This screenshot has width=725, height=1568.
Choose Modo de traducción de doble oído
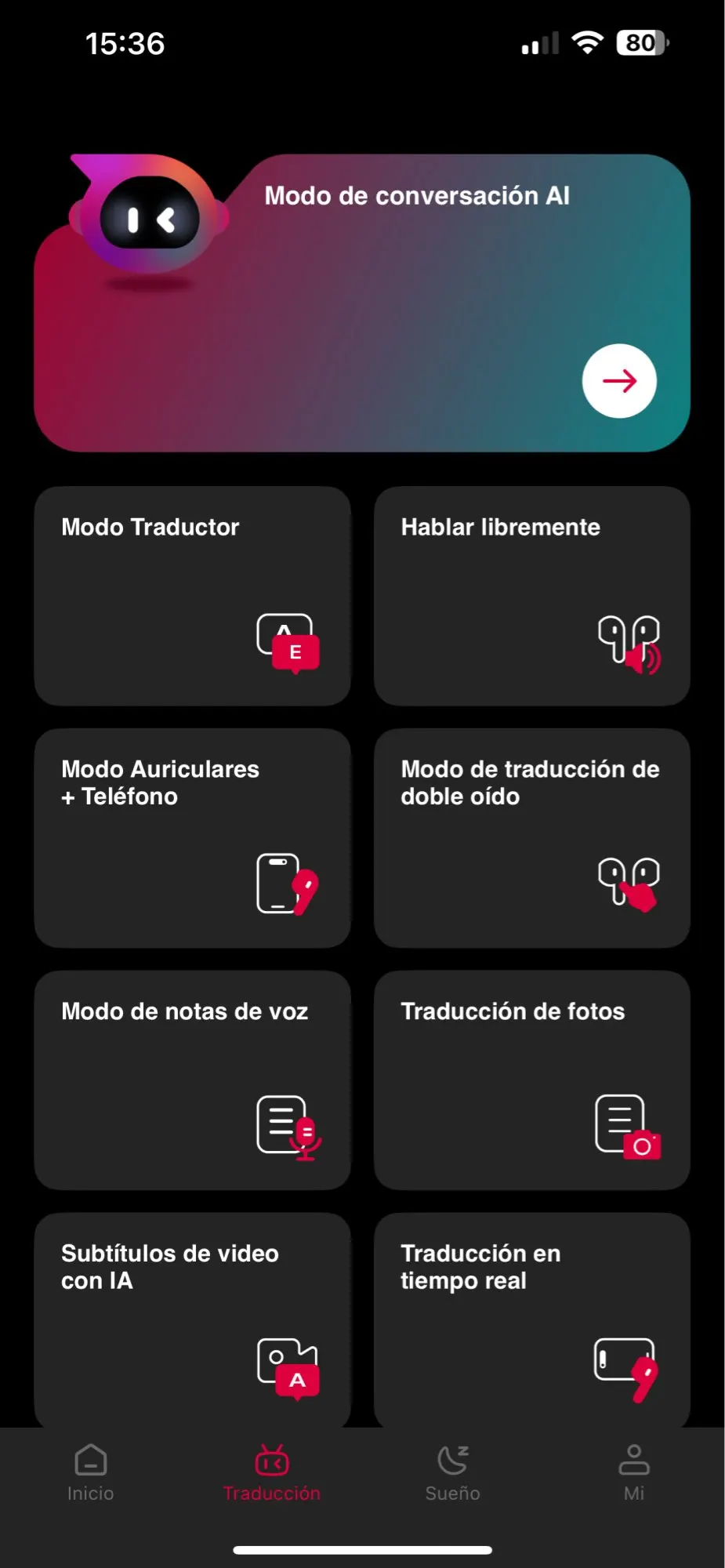pos(532,838)
